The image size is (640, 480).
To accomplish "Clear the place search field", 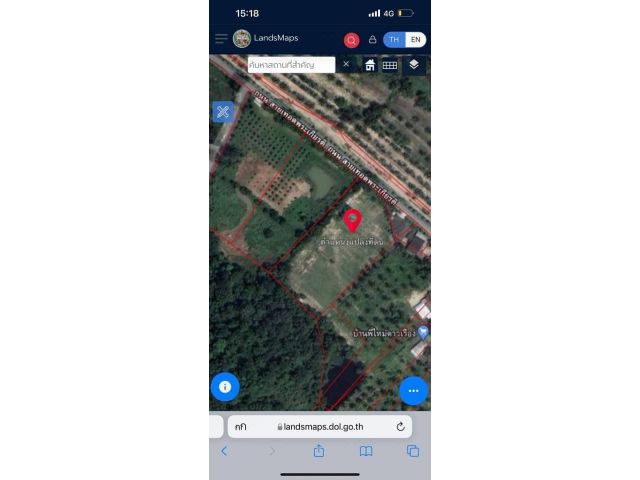I will (346, 64).
